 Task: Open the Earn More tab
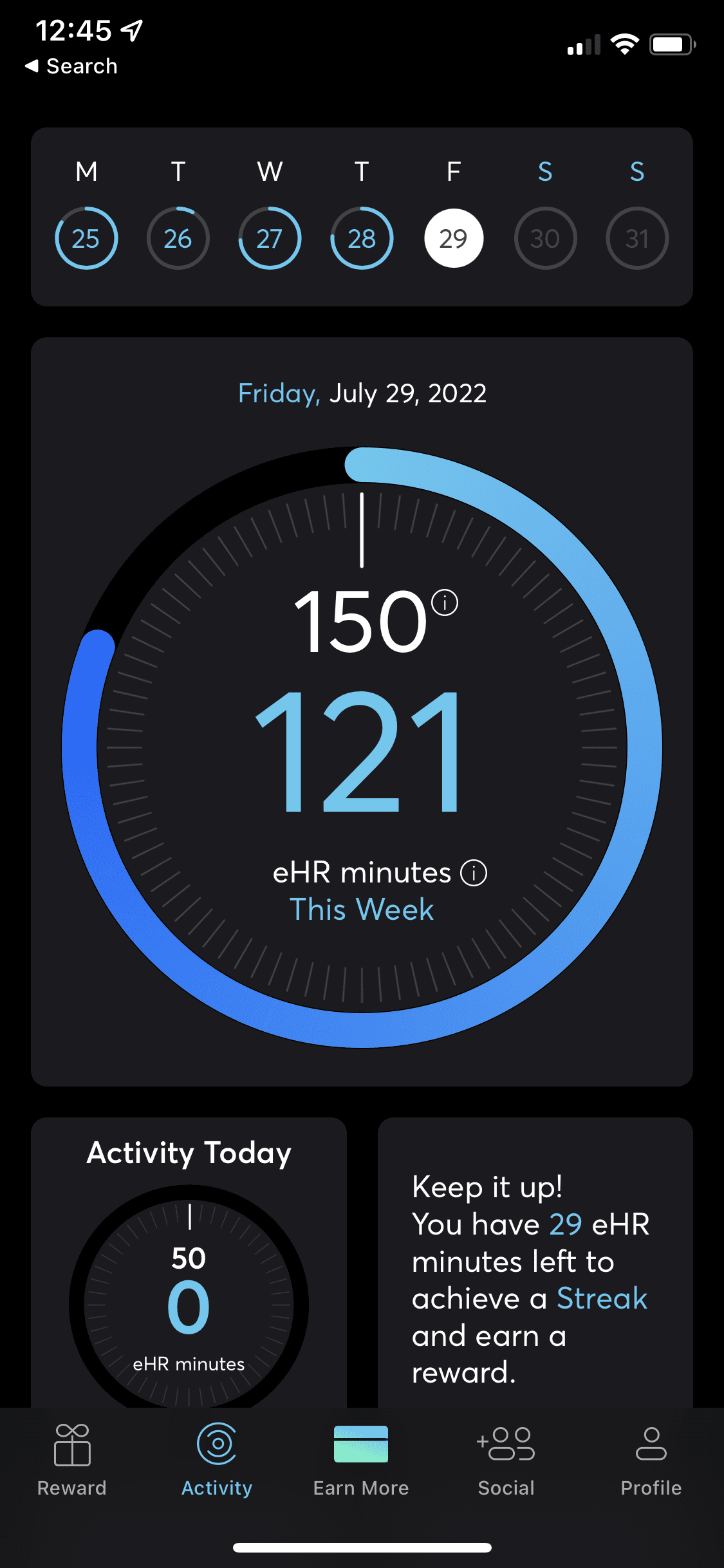point(361,1459)
